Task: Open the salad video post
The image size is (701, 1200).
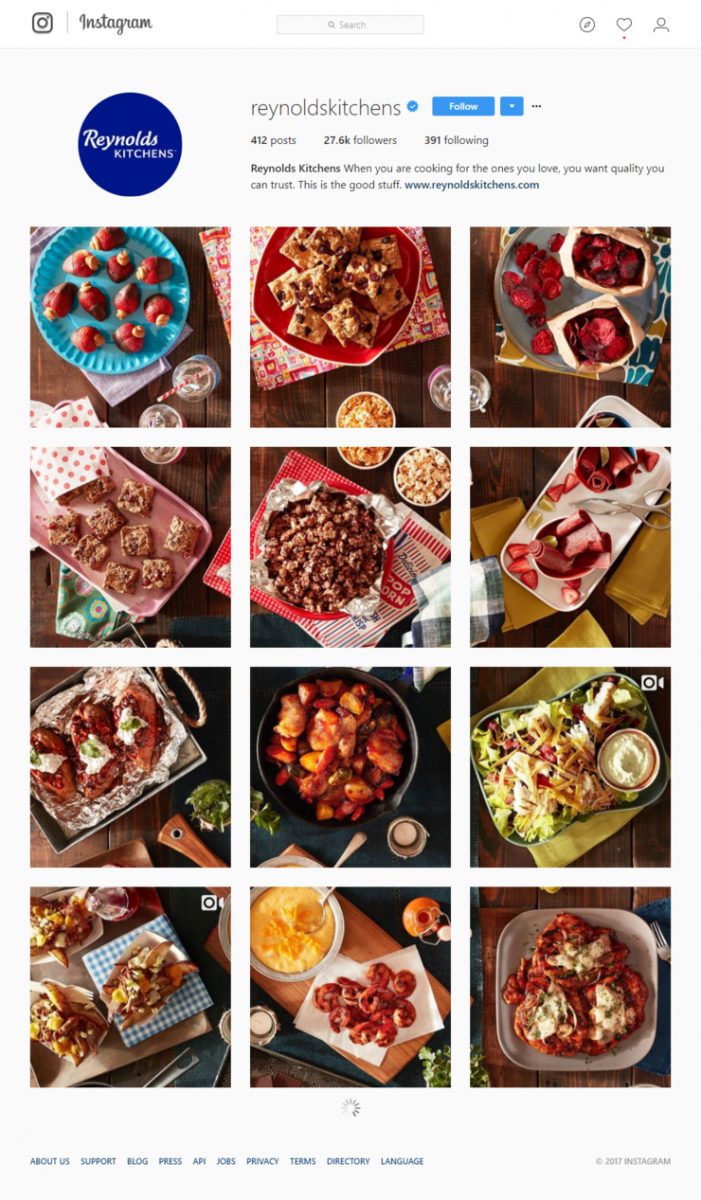Action: click(x=570, y=767)
